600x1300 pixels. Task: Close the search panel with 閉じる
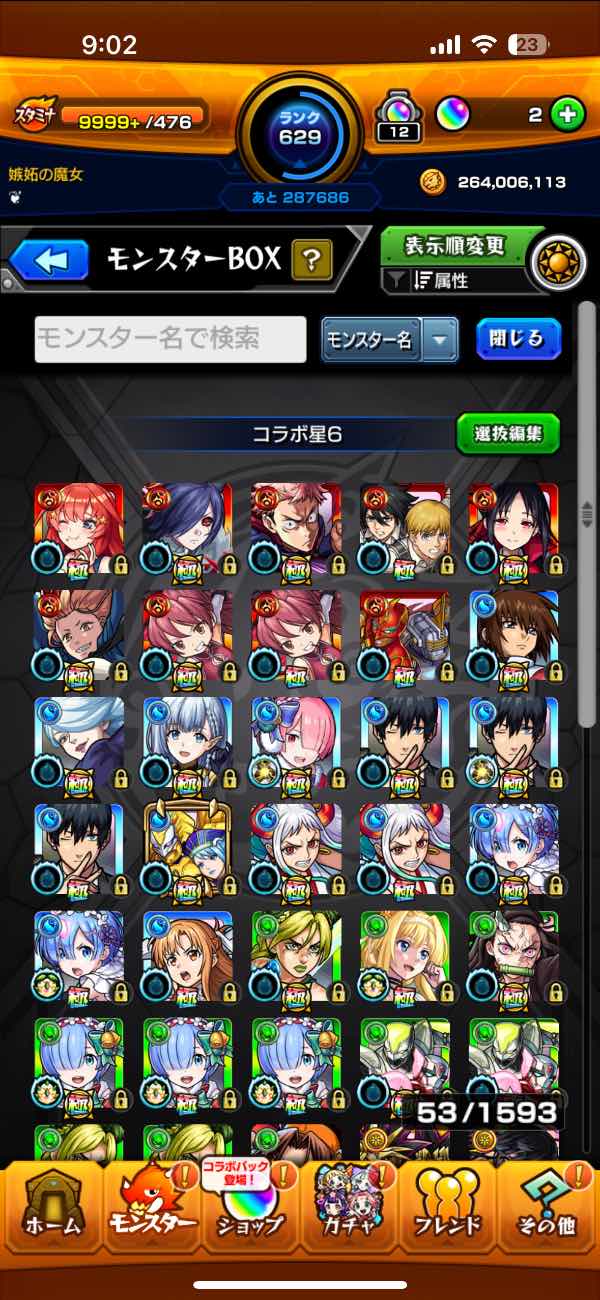(x=517, y=339)
